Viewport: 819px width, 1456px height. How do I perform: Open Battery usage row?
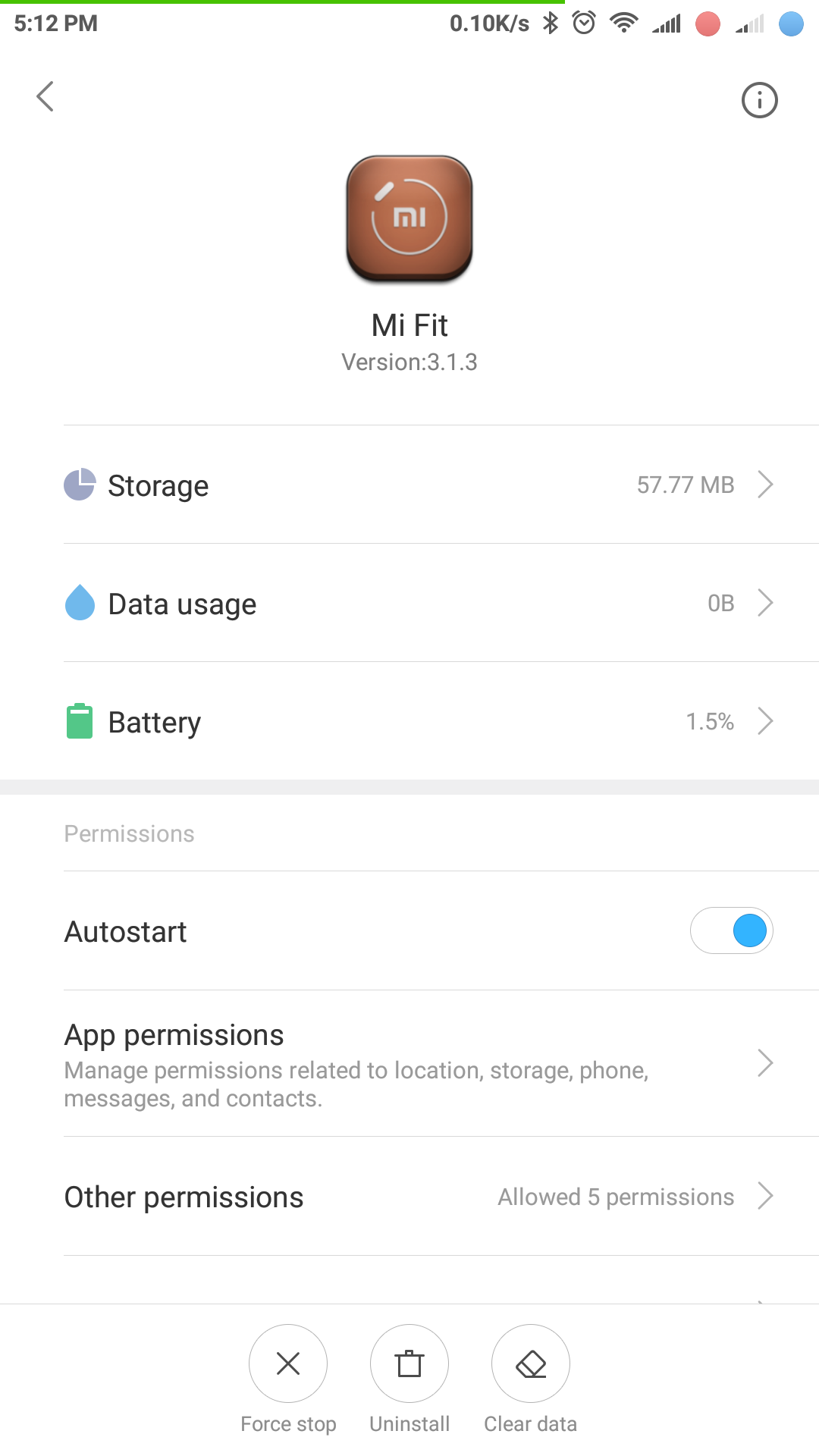click(x=409, y=721)
